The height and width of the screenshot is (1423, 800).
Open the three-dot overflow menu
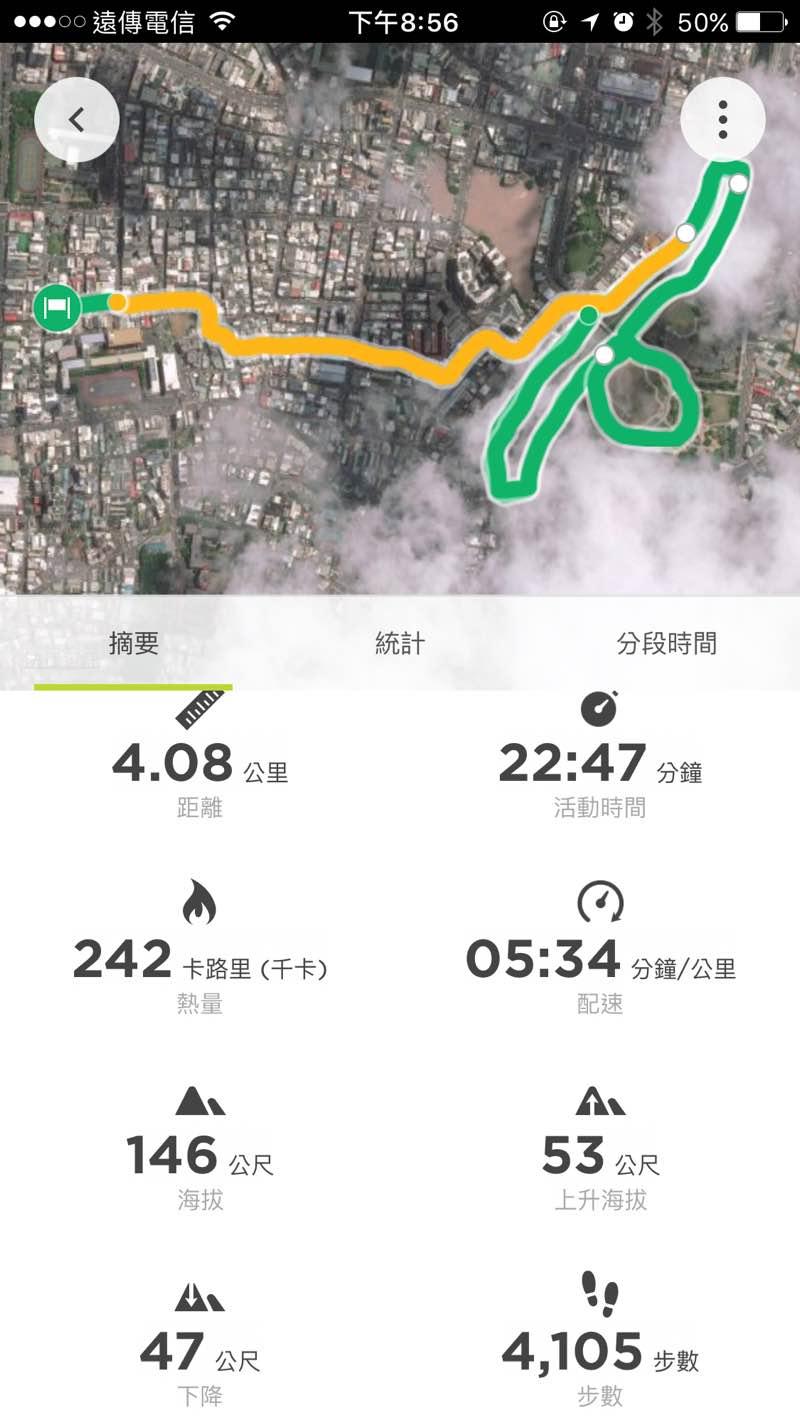click(x=722, y=120)
